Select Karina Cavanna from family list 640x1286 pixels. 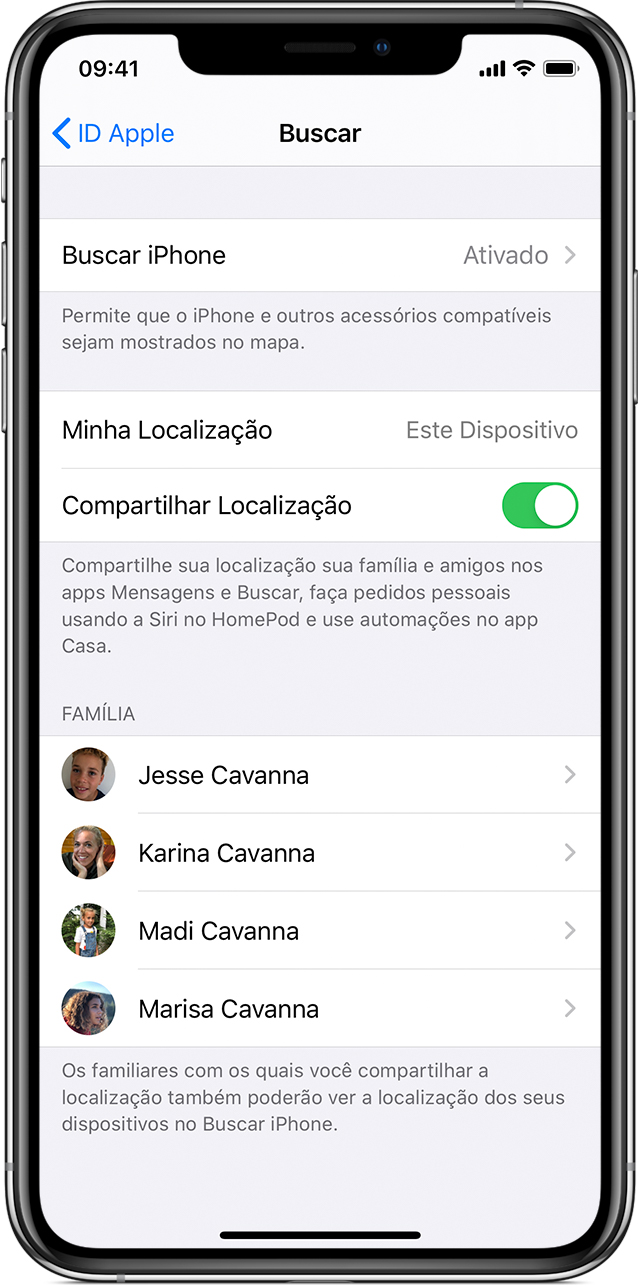click(320, 853)
